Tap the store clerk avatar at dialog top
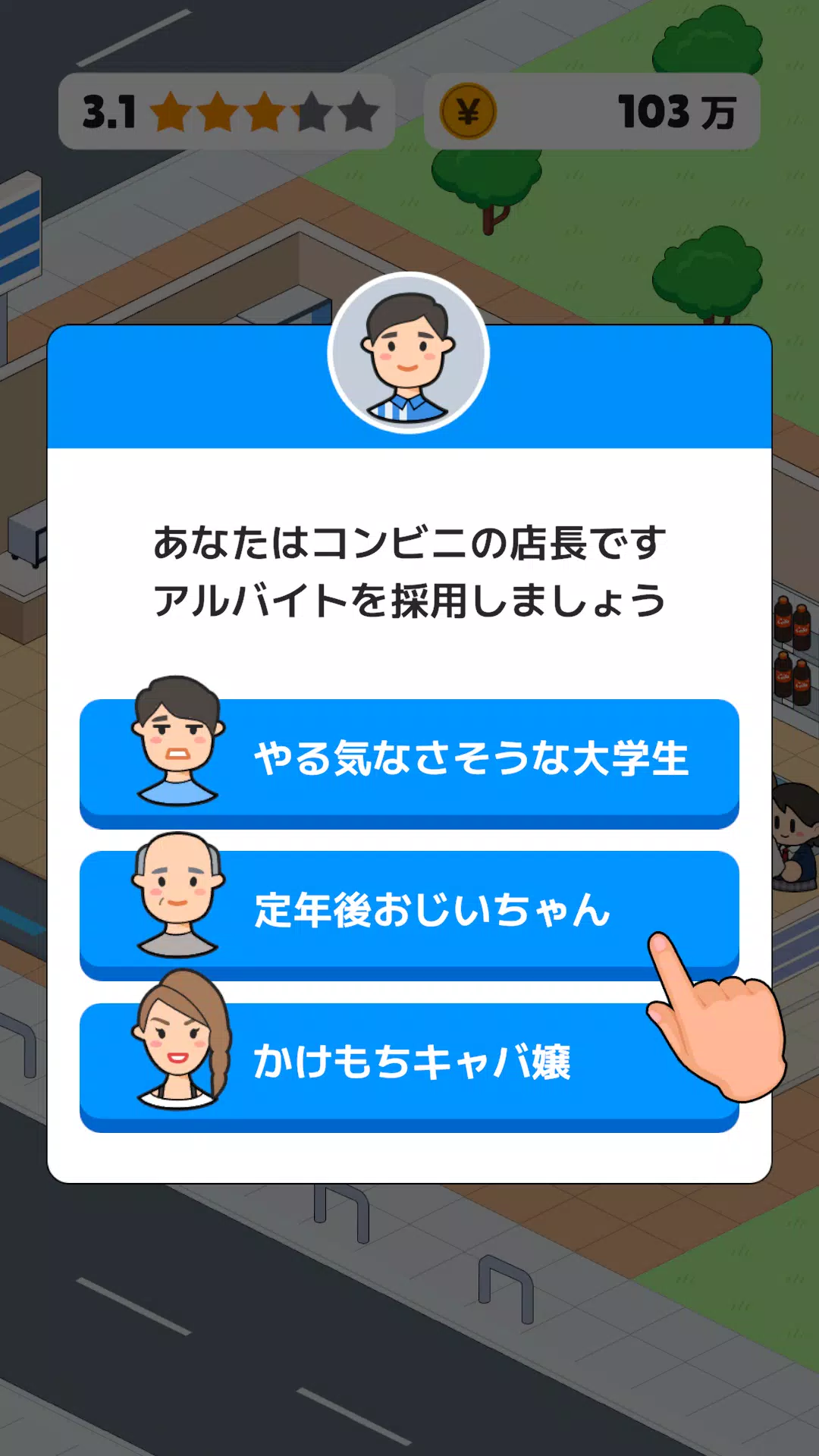The height and width of the screenshot is (1456, 819). [x=408, y=354]
